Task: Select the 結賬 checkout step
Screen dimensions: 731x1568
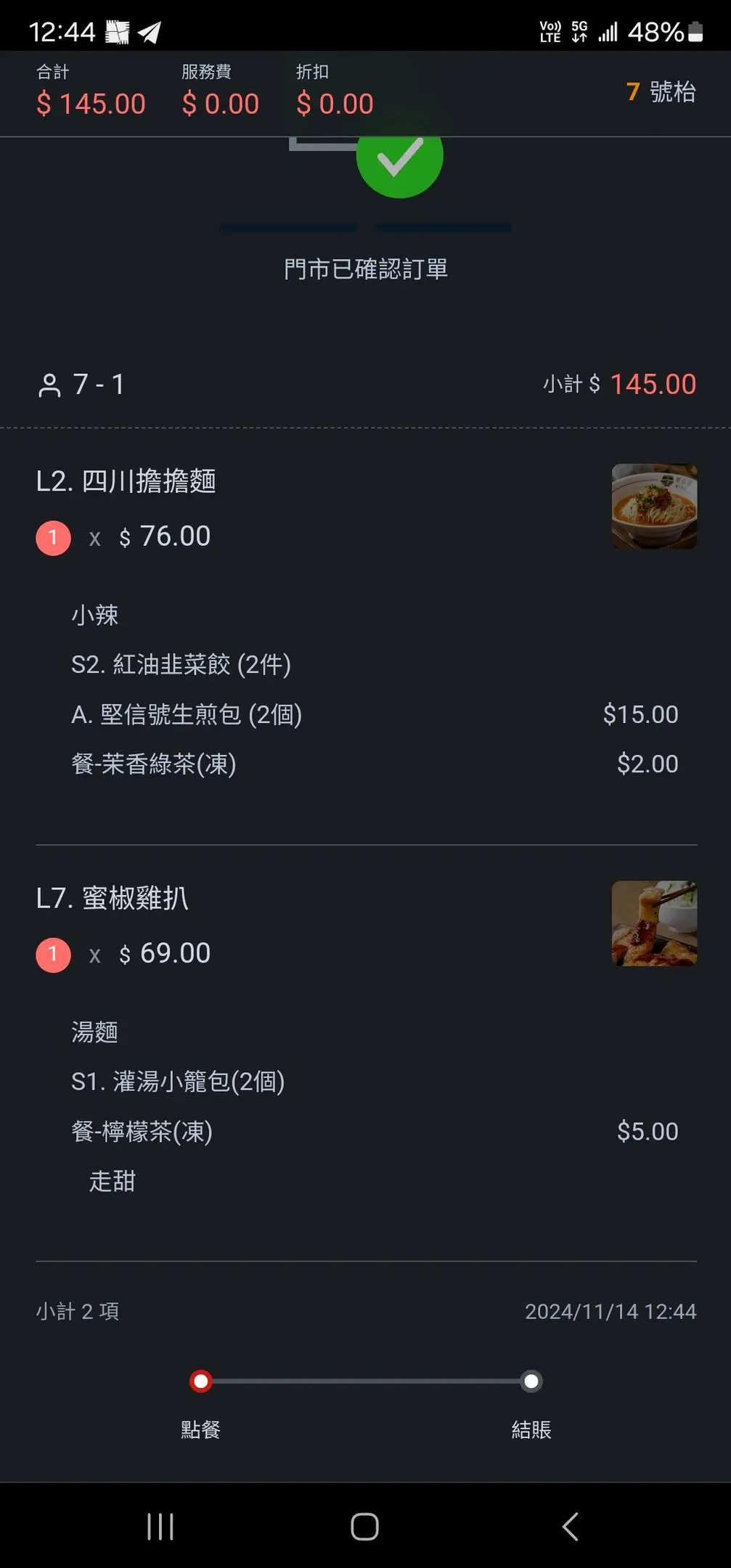Action: coord(531,1381)
